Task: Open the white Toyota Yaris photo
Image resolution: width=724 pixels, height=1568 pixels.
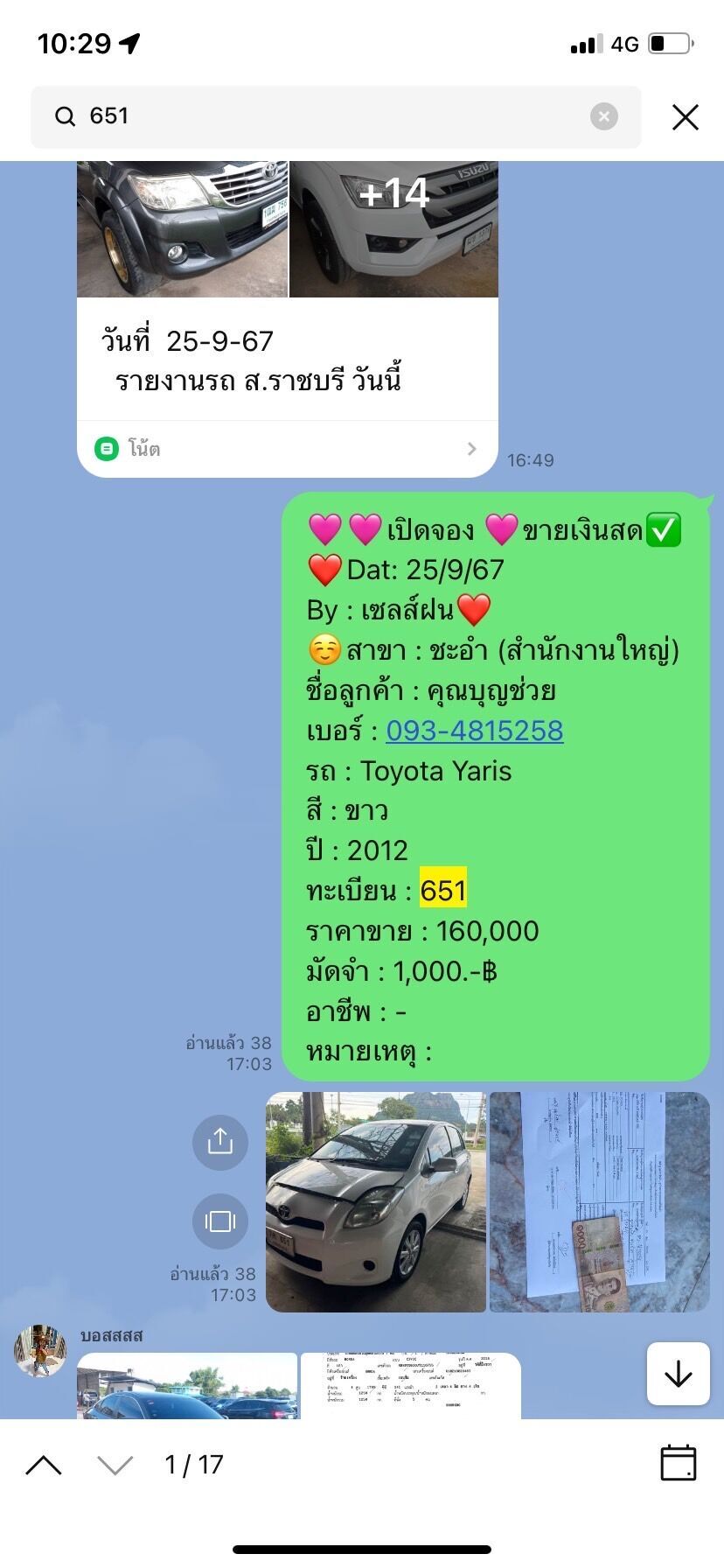Action: [376, 1202]
